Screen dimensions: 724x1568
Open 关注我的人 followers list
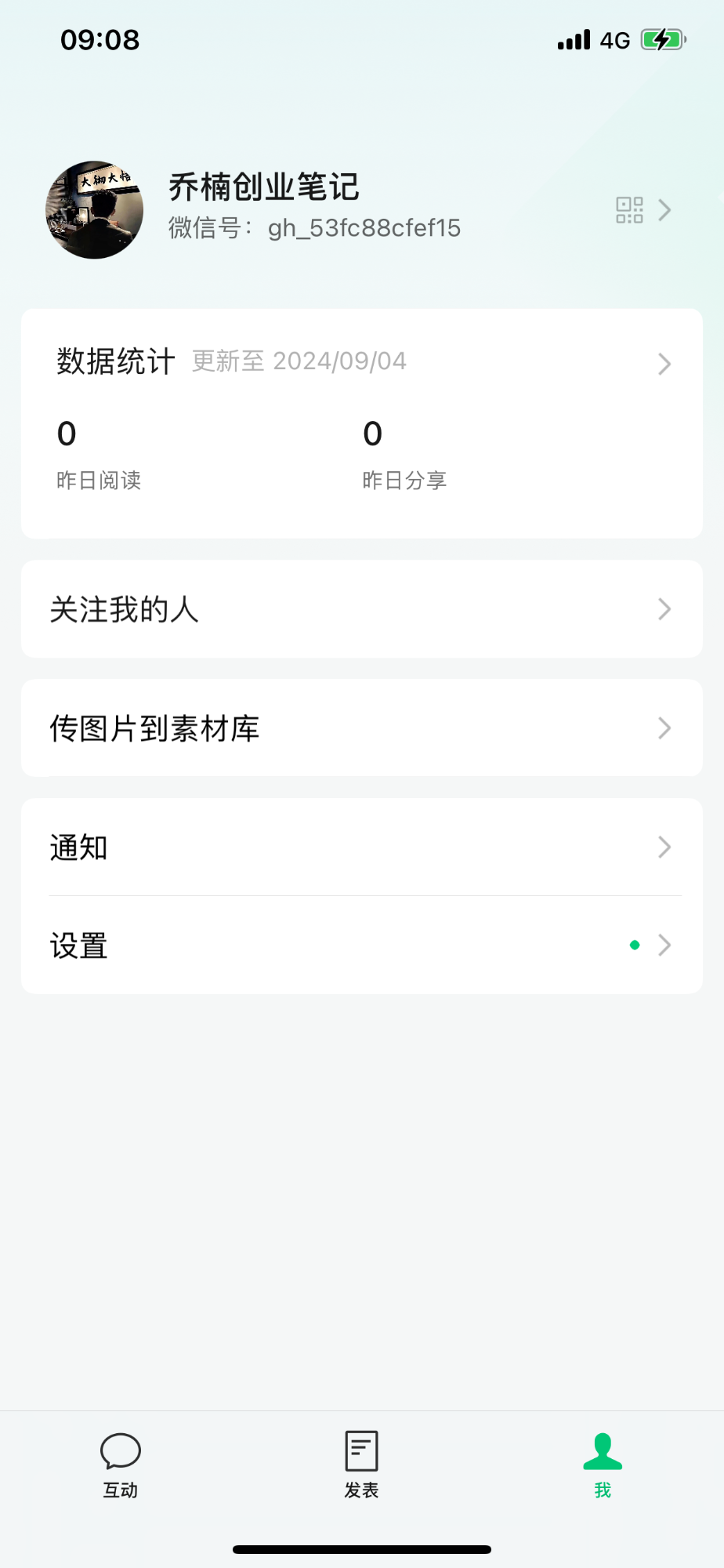[x=361, y=609]
